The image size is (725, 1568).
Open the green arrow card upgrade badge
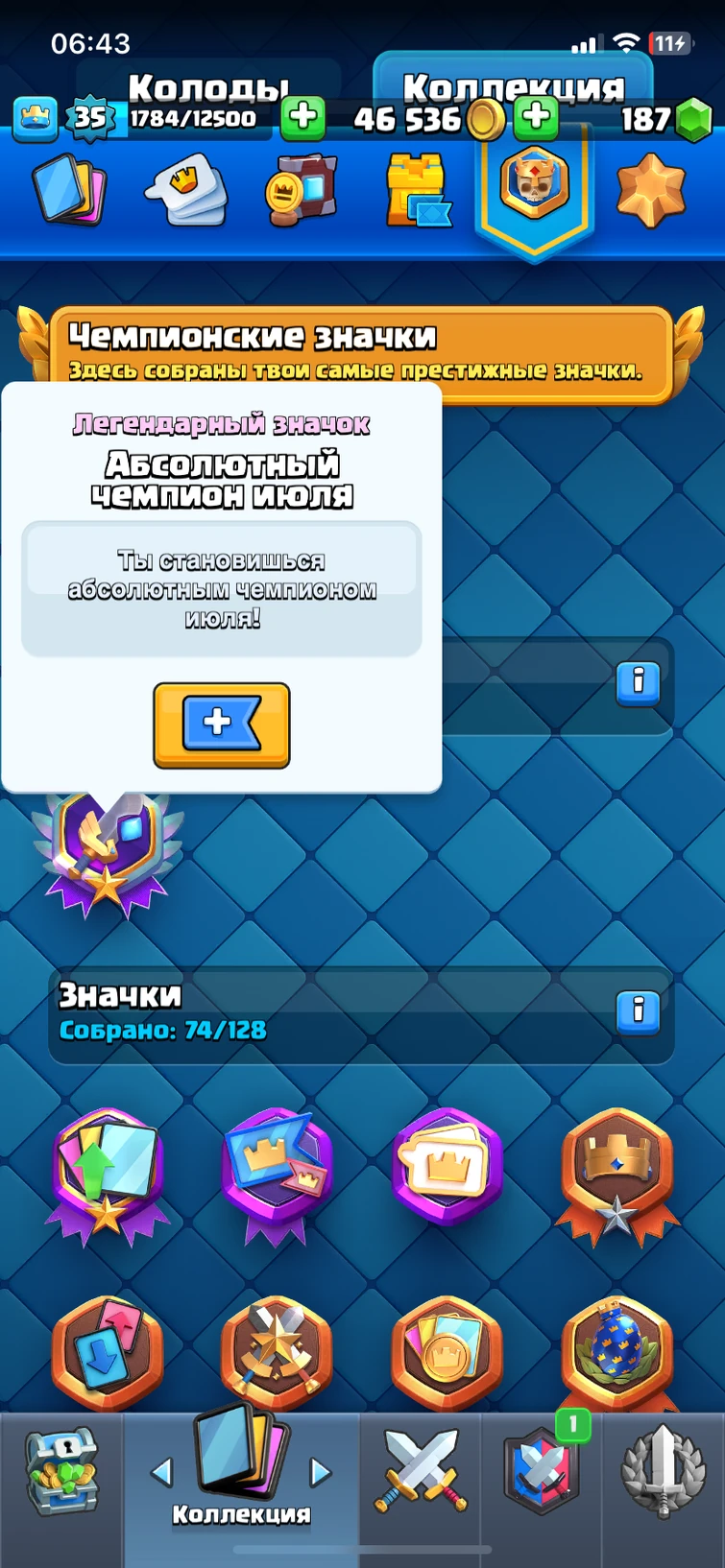[x=108, y=1176]
